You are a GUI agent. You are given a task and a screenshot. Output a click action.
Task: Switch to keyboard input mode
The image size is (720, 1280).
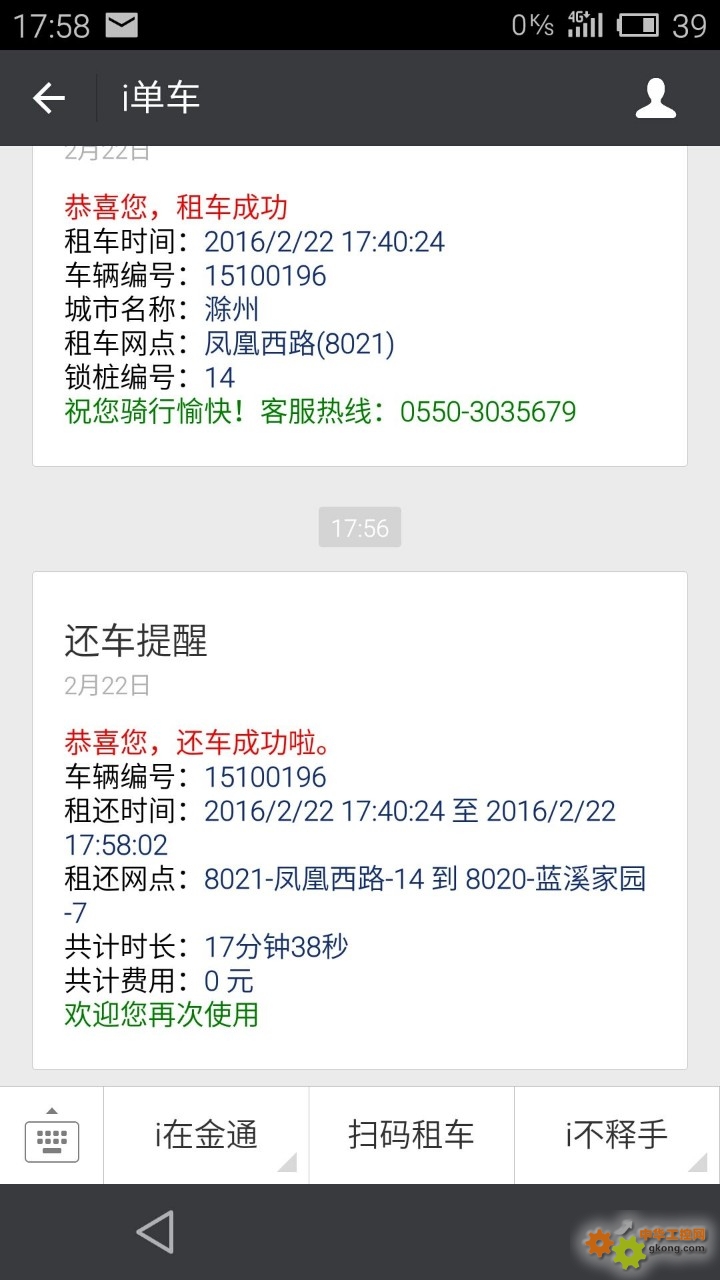[x=52, y=1135]
